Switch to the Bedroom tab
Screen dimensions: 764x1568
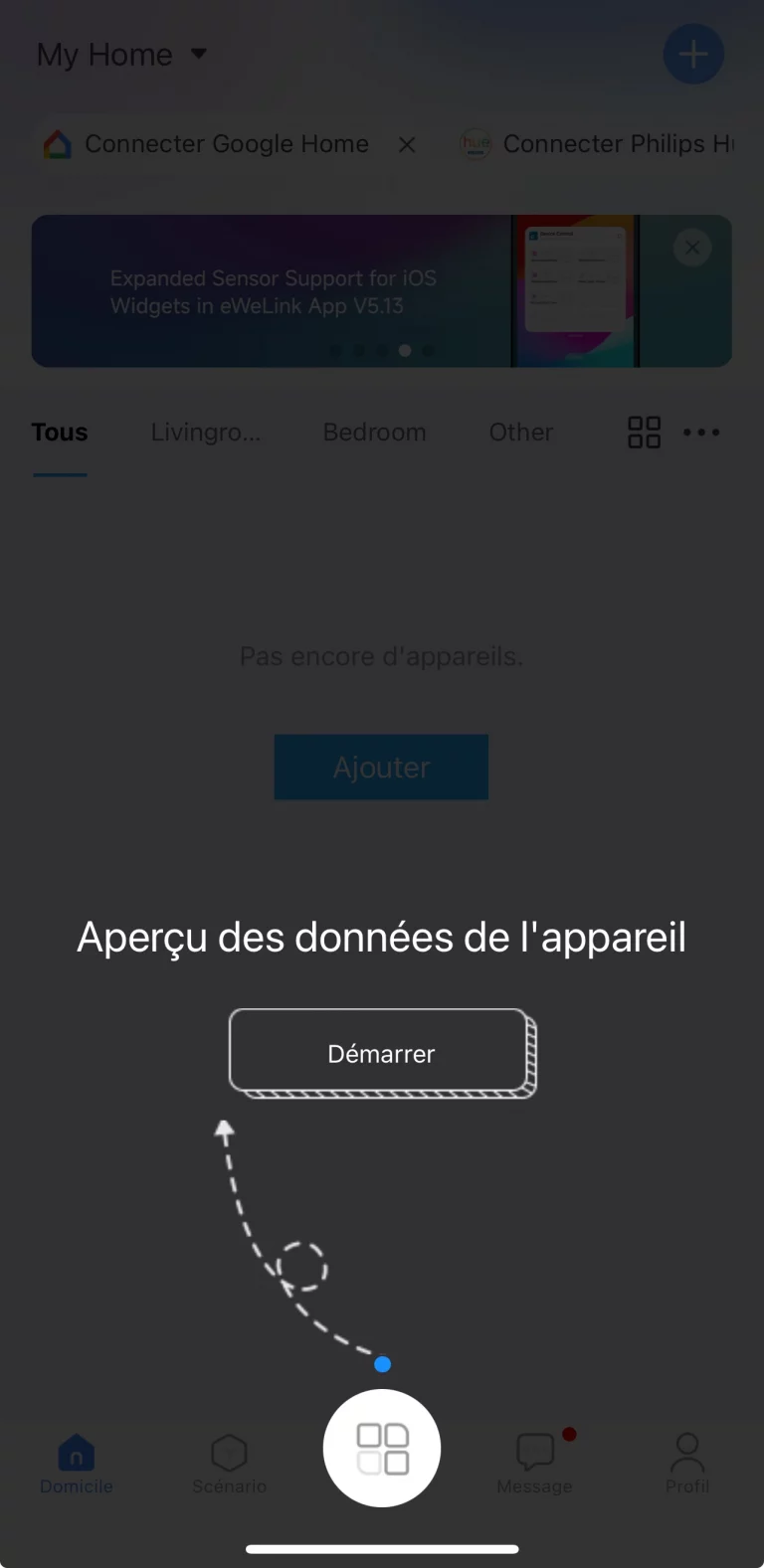pyautogui.click(x=374, y=433)
